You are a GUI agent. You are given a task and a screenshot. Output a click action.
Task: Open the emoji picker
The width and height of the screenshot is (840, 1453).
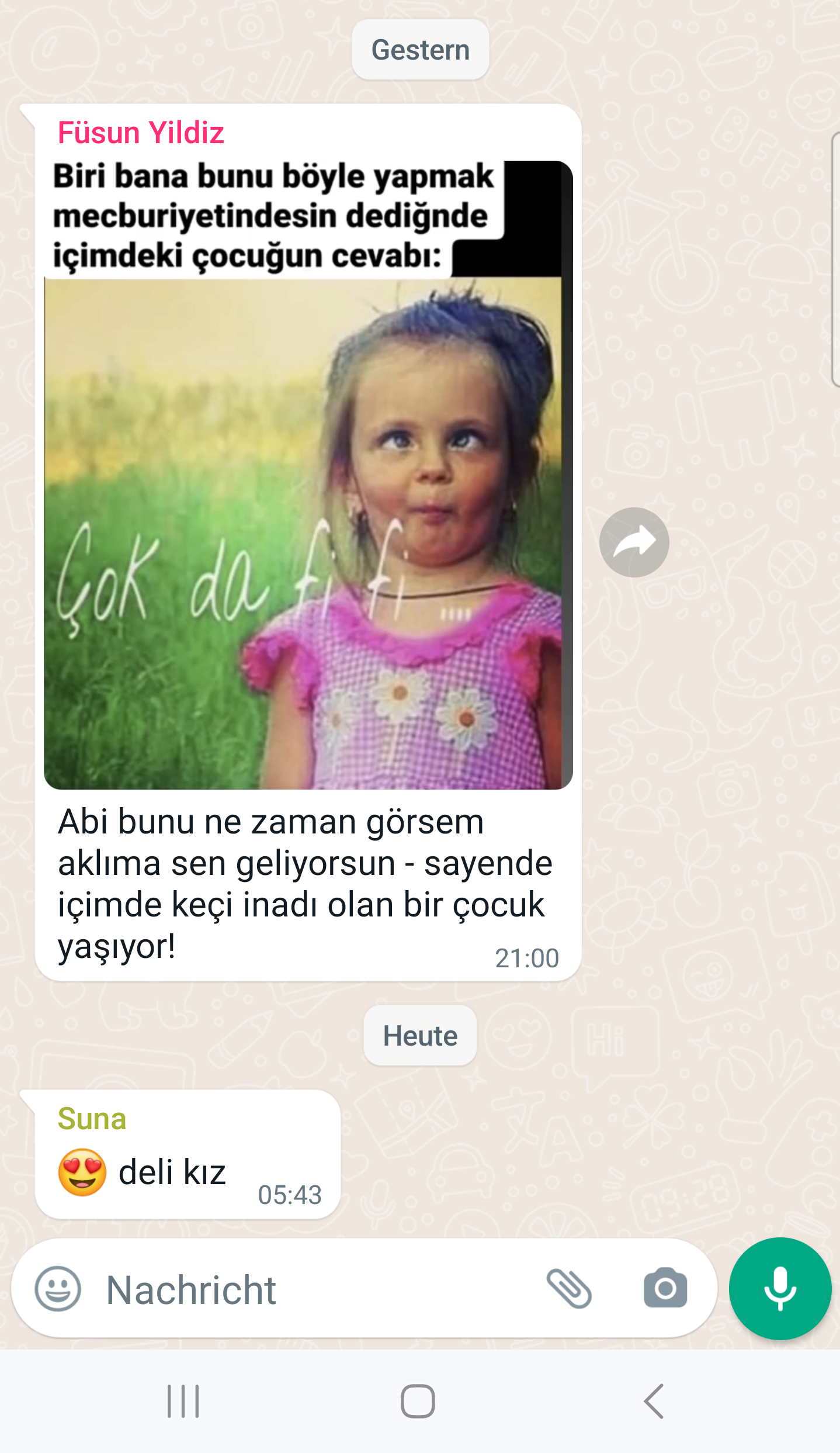click(x=58, y=1289)
